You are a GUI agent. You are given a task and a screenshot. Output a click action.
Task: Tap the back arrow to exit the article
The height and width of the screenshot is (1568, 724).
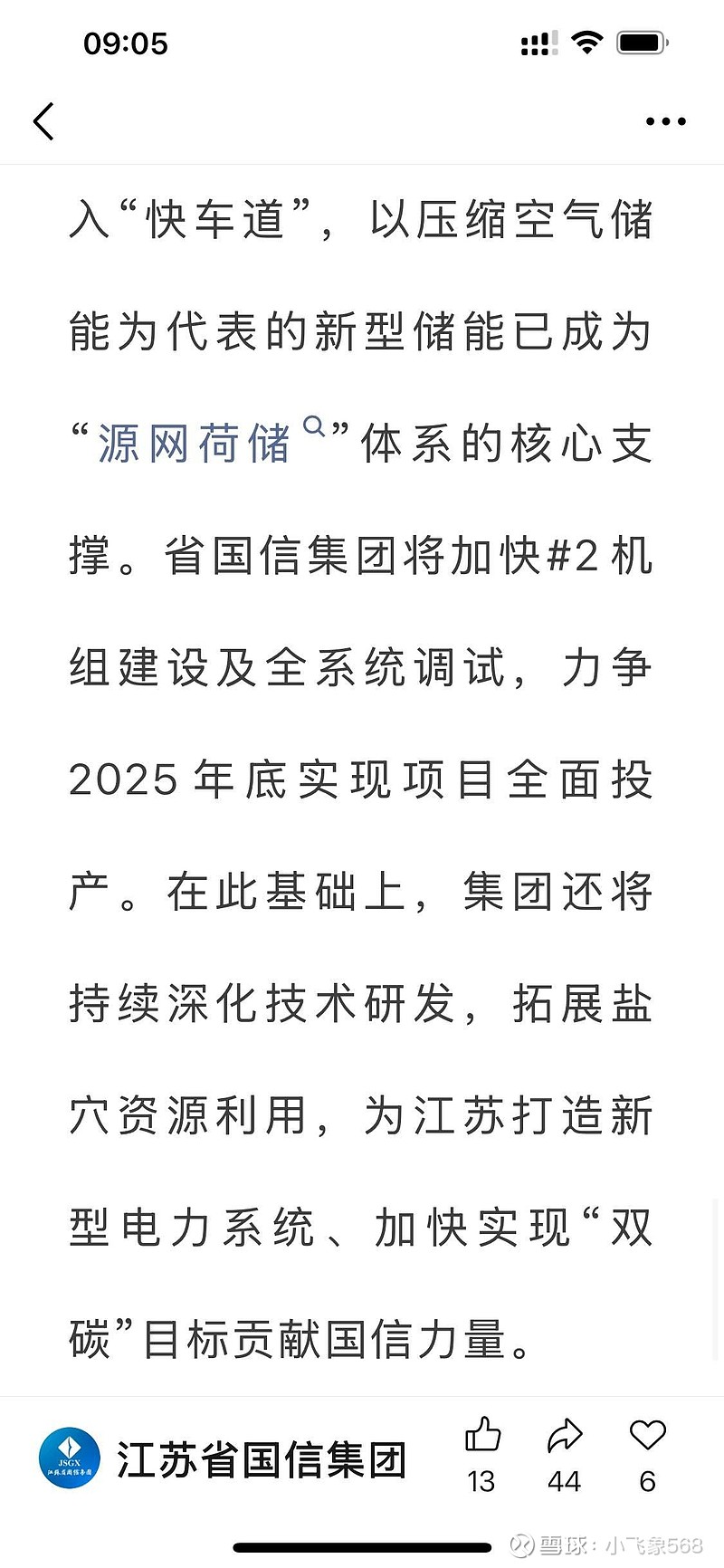(43, 120)
